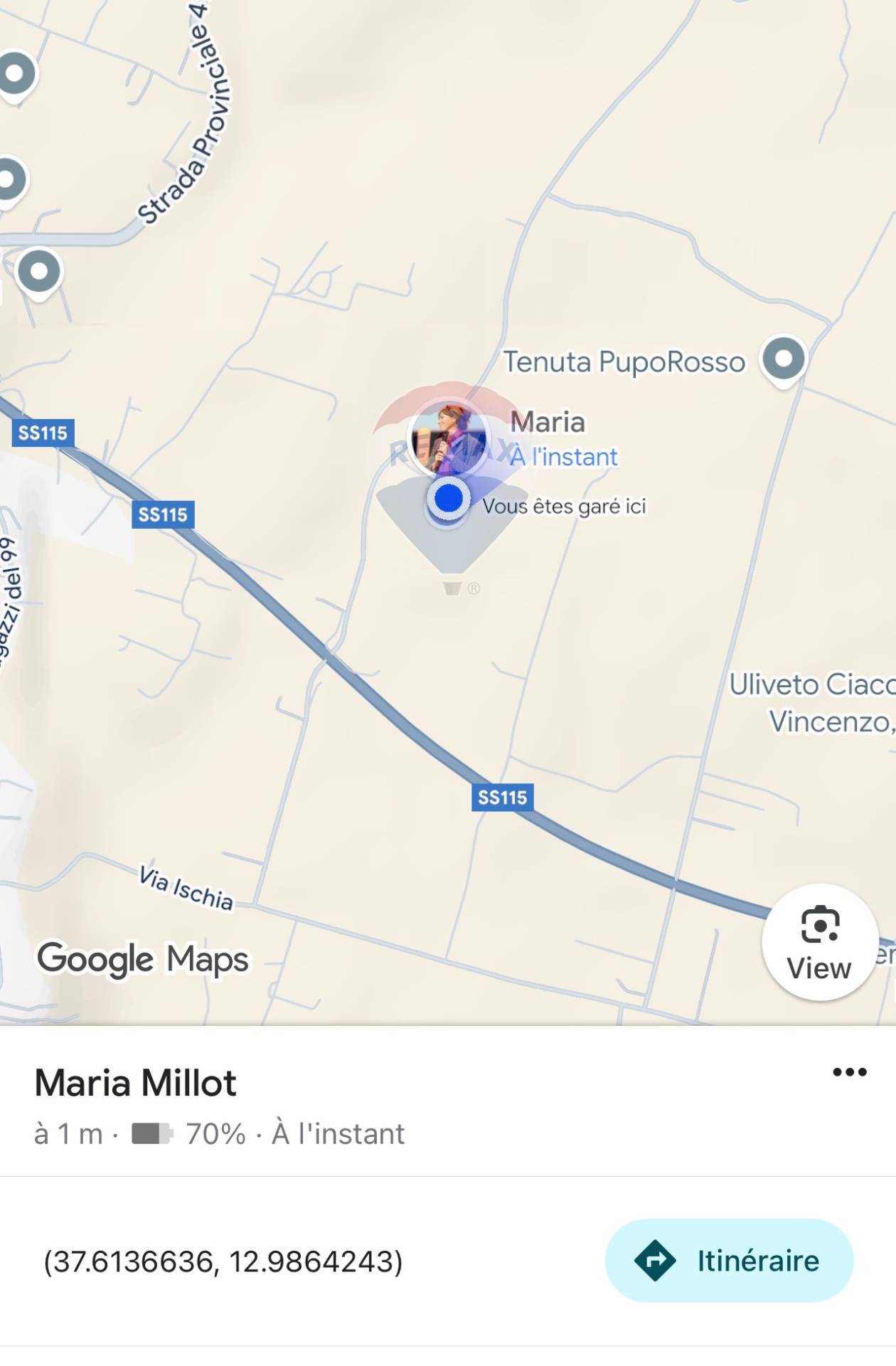The height and width of the screenshot is (1366, 896).
Task: Select the blue parked location dot
Action: 448,499
